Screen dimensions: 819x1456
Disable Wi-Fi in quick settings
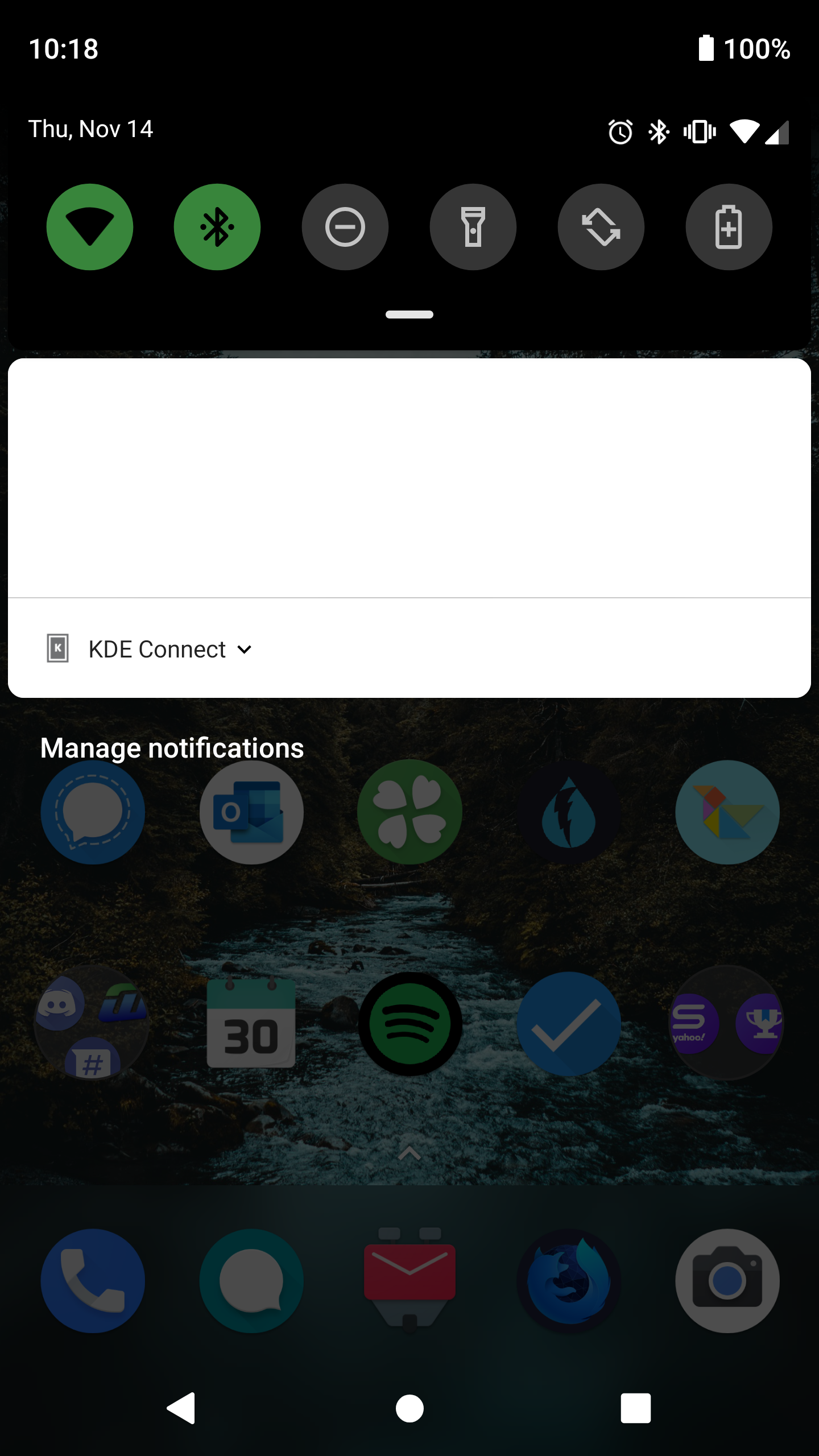coord(89,226)
